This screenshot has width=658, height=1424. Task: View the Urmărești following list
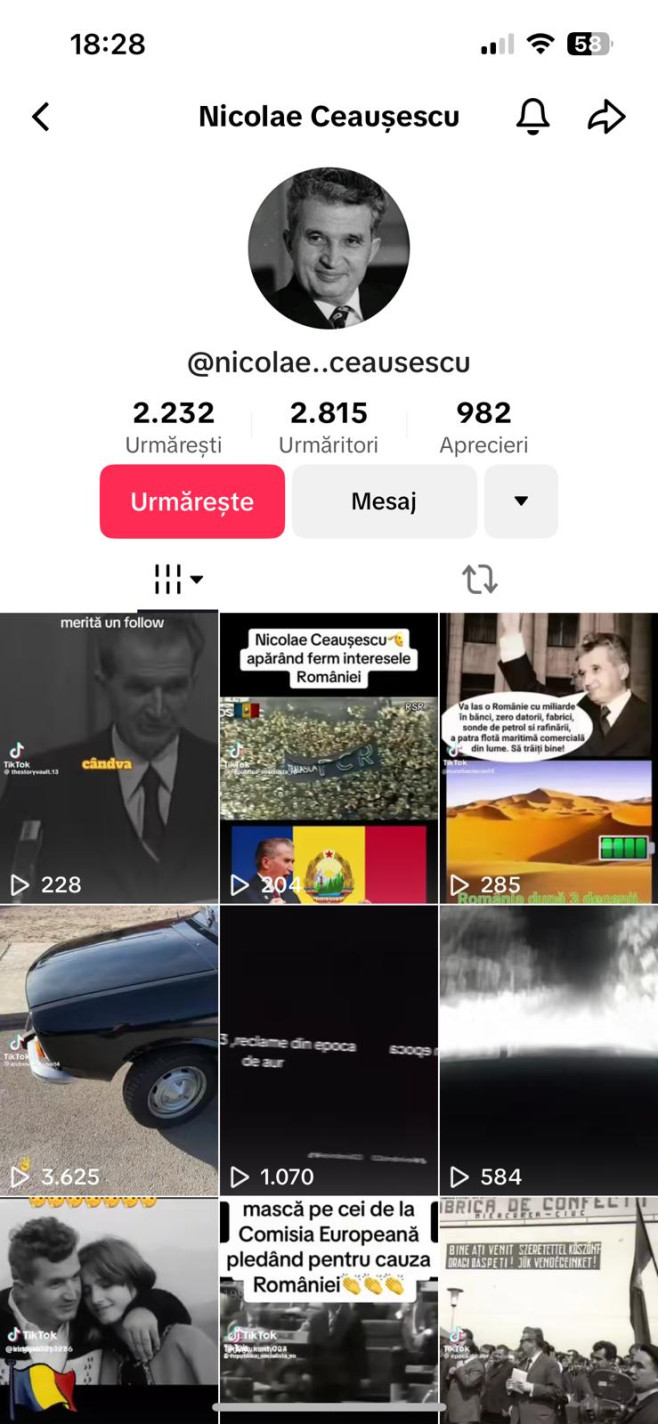pos(174,427)
